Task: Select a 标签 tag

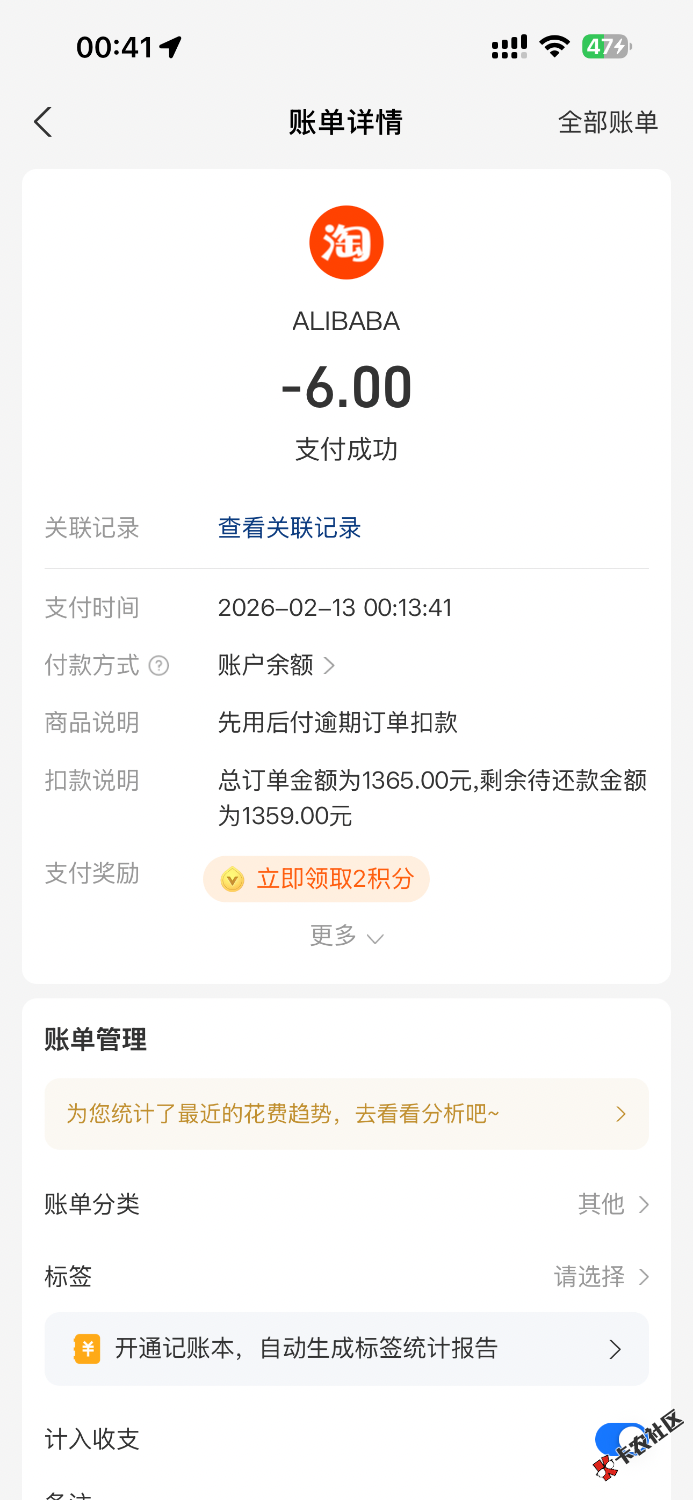Action: click(601, 1277)
